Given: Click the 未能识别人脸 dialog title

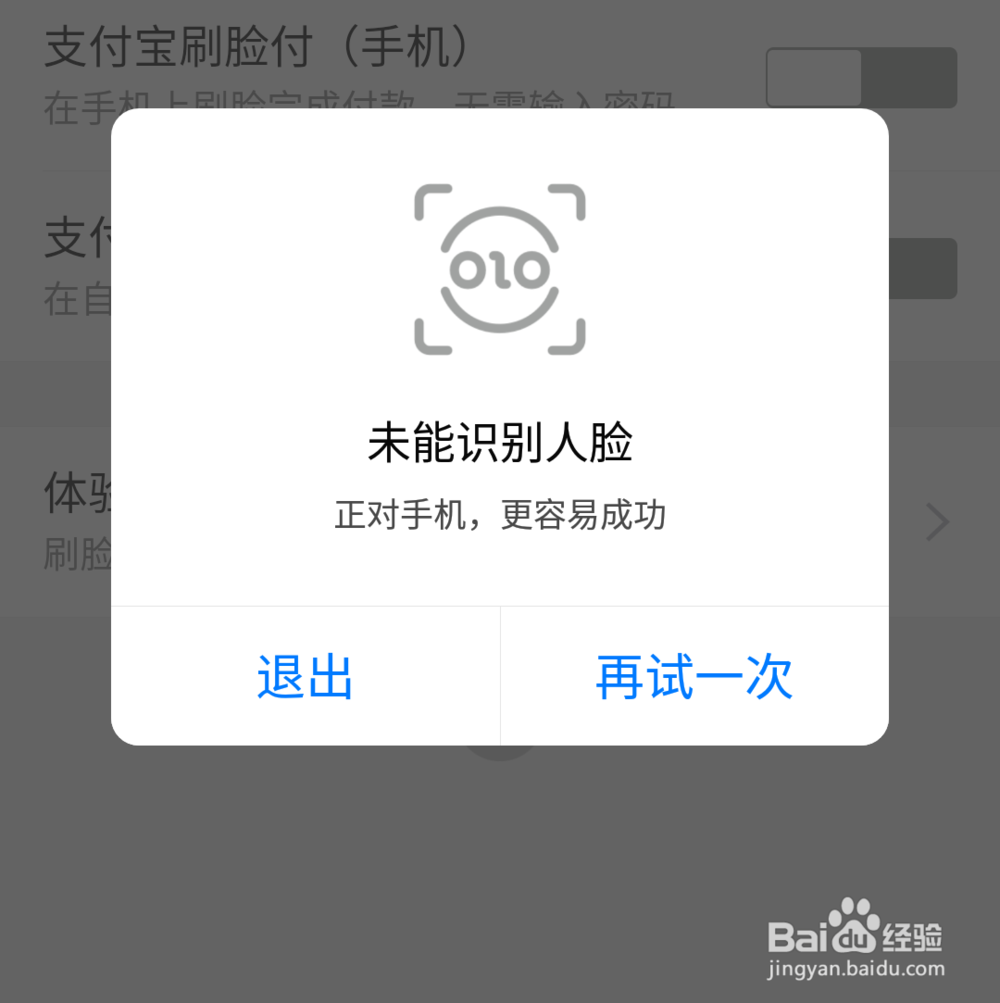Looking at the screenshot, I should [500, 444].
